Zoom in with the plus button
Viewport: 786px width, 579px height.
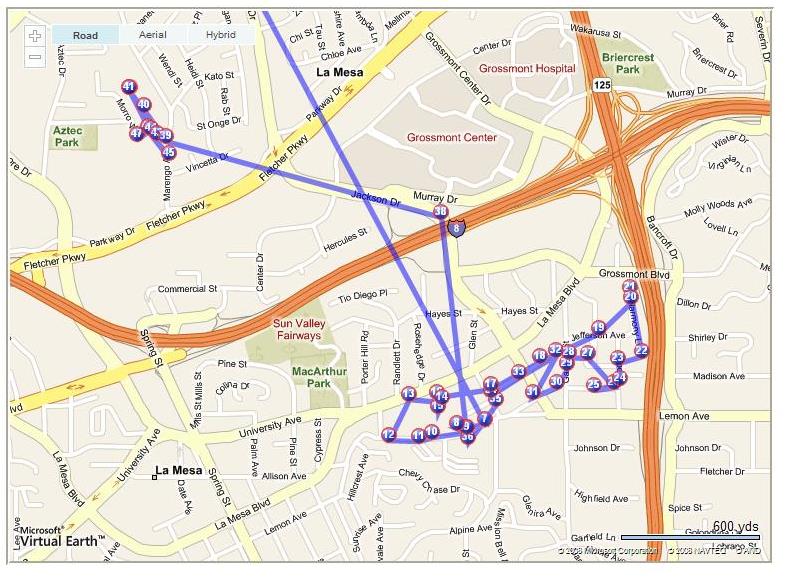pyautogui.click(x=35, y=35)
